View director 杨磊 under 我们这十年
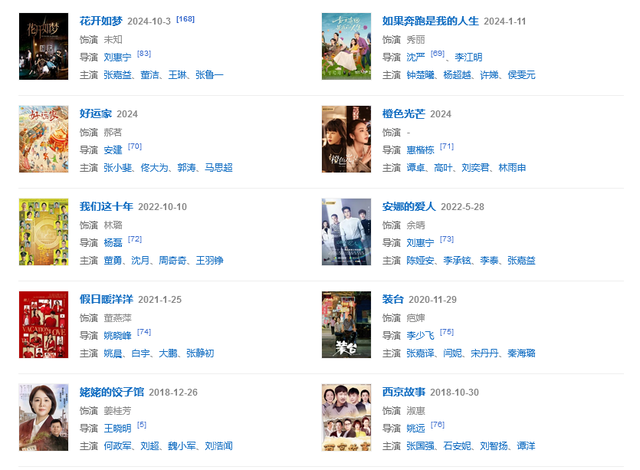This screenshot has width=640, height=470. pos(113,243)
